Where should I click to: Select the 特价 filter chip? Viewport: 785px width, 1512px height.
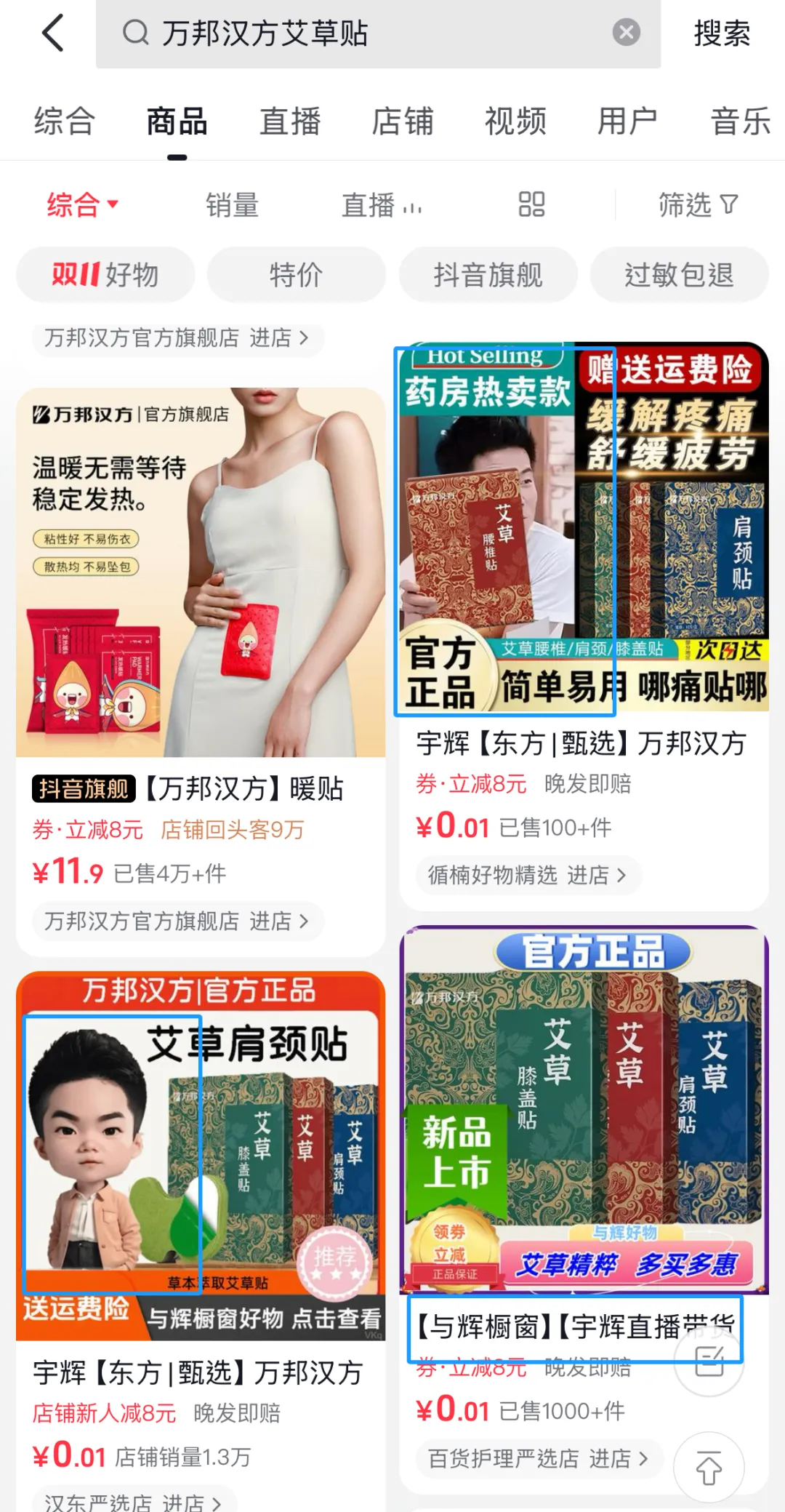point(296,275)
